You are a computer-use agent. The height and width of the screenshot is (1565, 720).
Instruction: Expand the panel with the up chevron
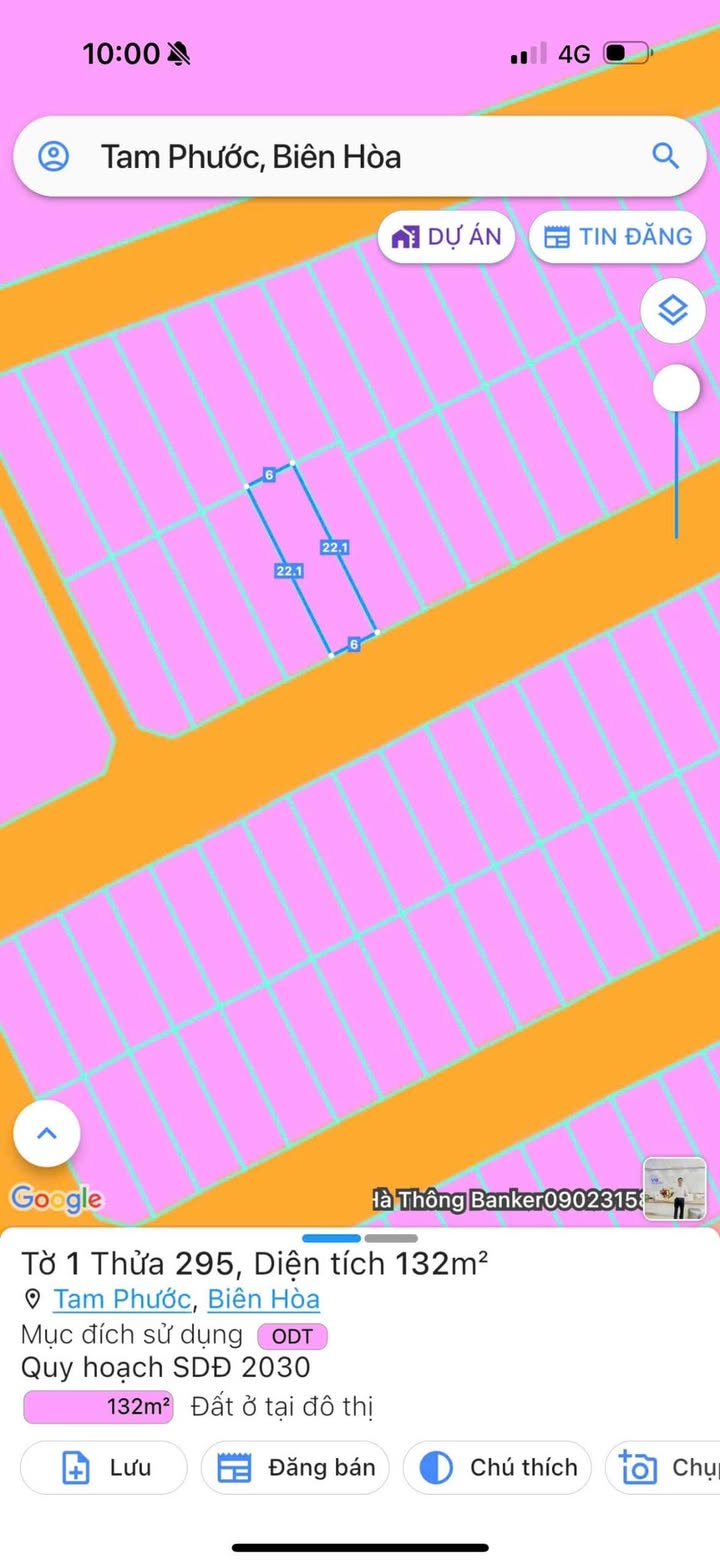click(46, 1134)
